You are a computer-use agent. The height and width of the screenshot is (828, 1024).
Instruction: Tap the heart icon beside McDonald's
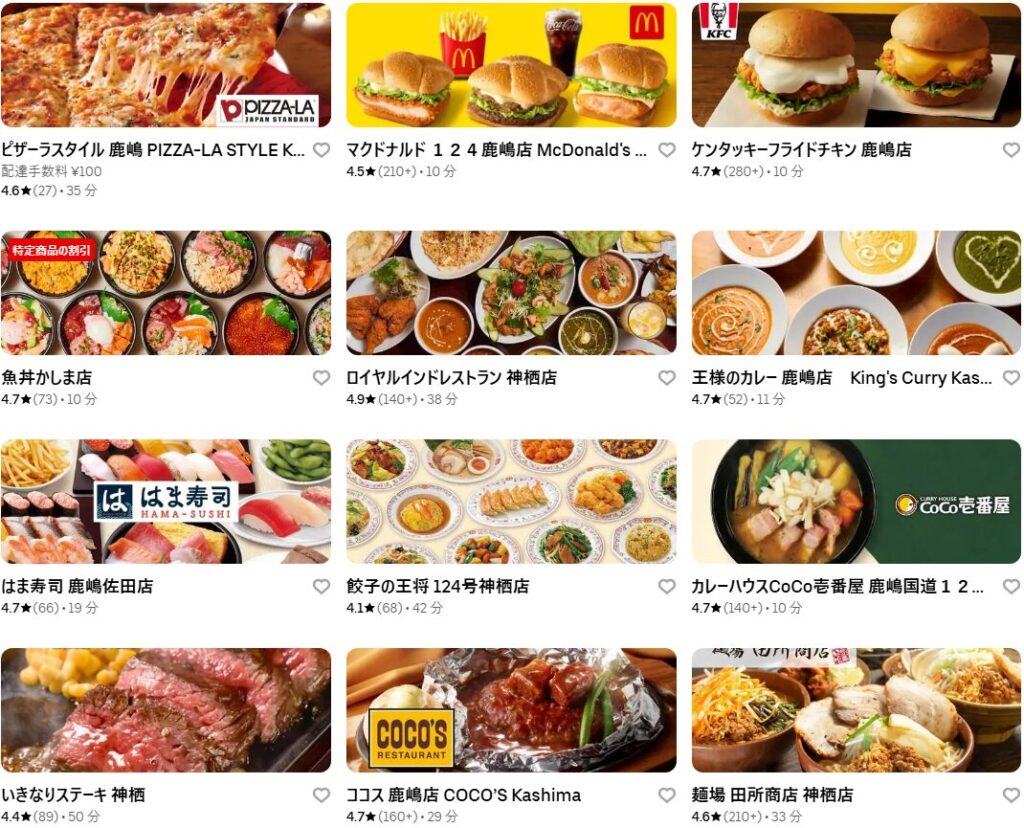click(666, 150)
